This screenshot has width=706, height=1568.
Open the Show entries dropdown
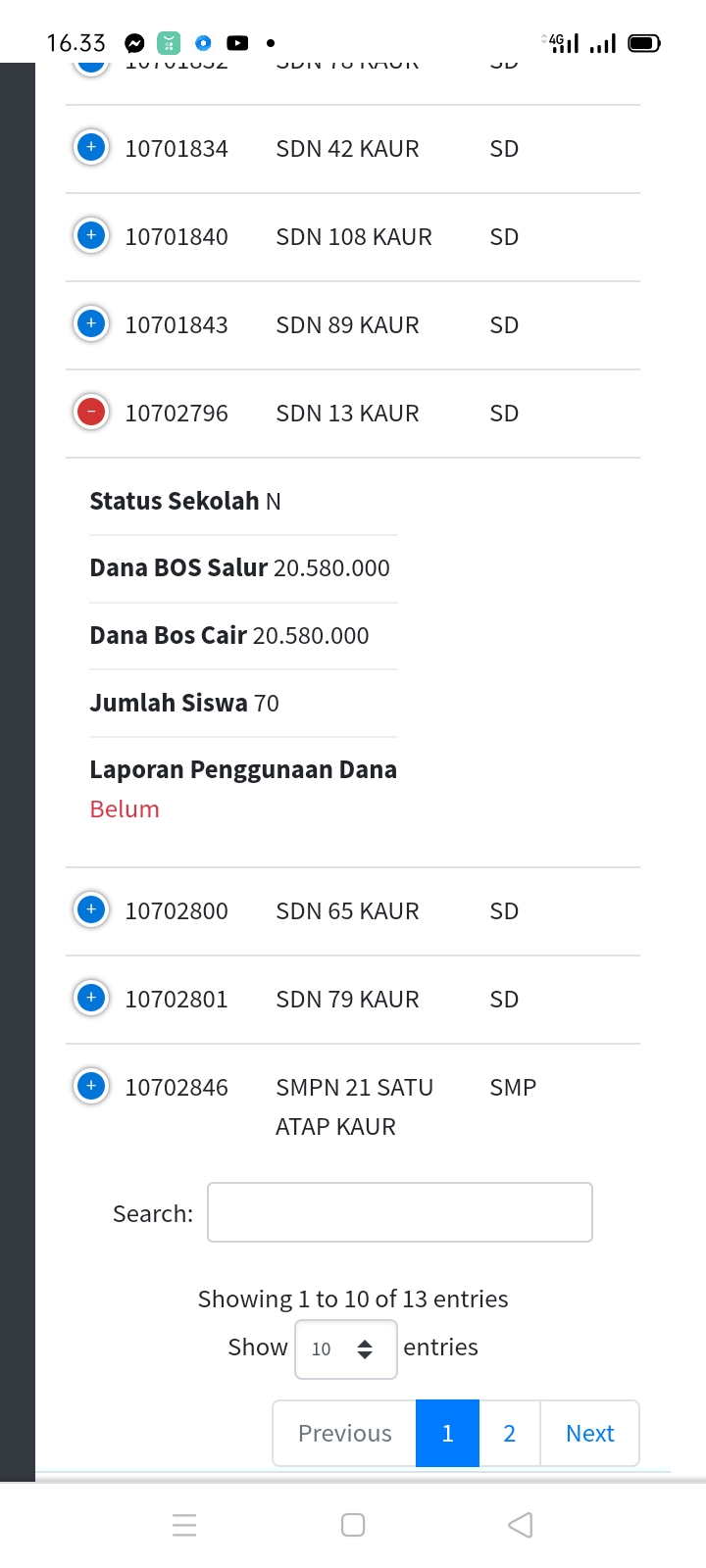coord(345,1348)
